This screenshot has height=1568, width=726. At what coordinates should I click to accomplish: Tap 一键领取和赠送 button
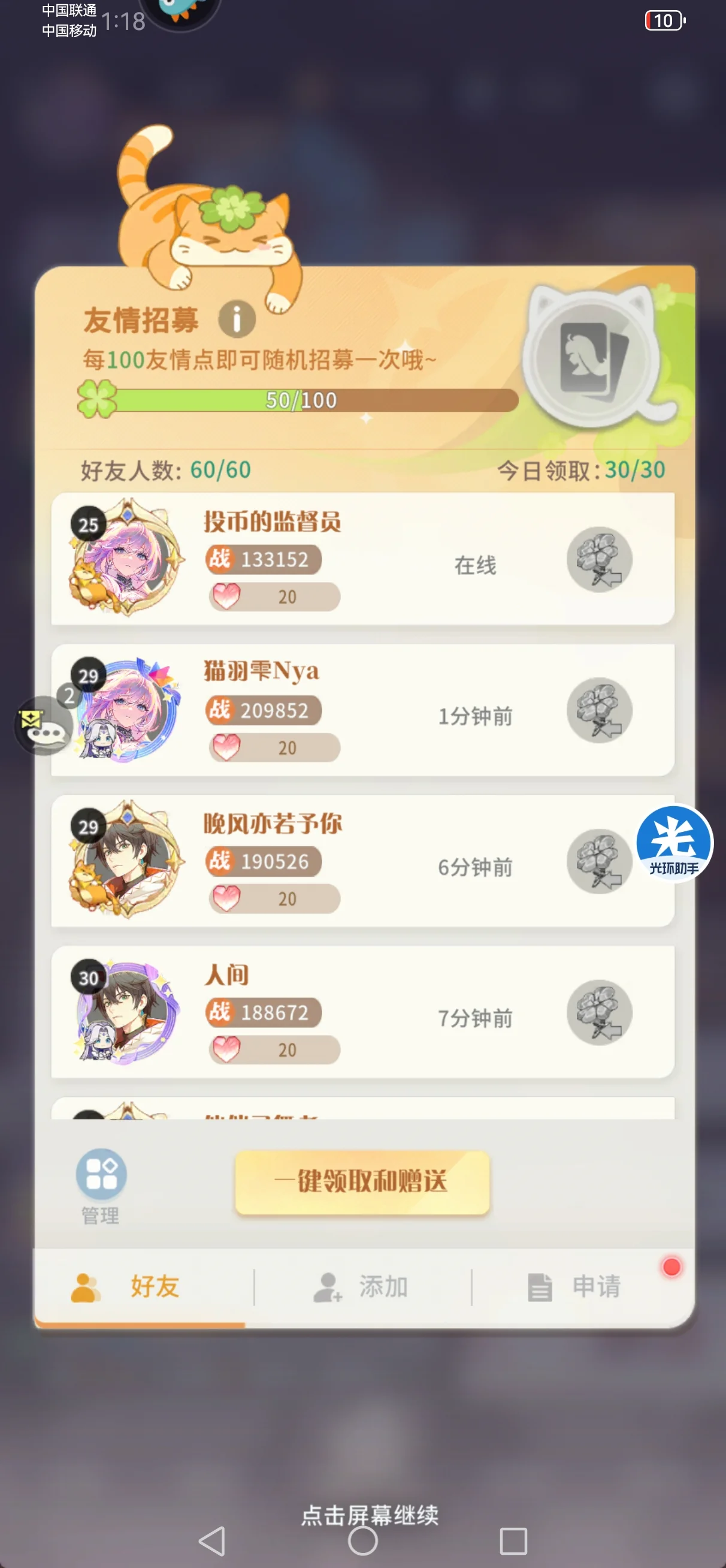362,1182
